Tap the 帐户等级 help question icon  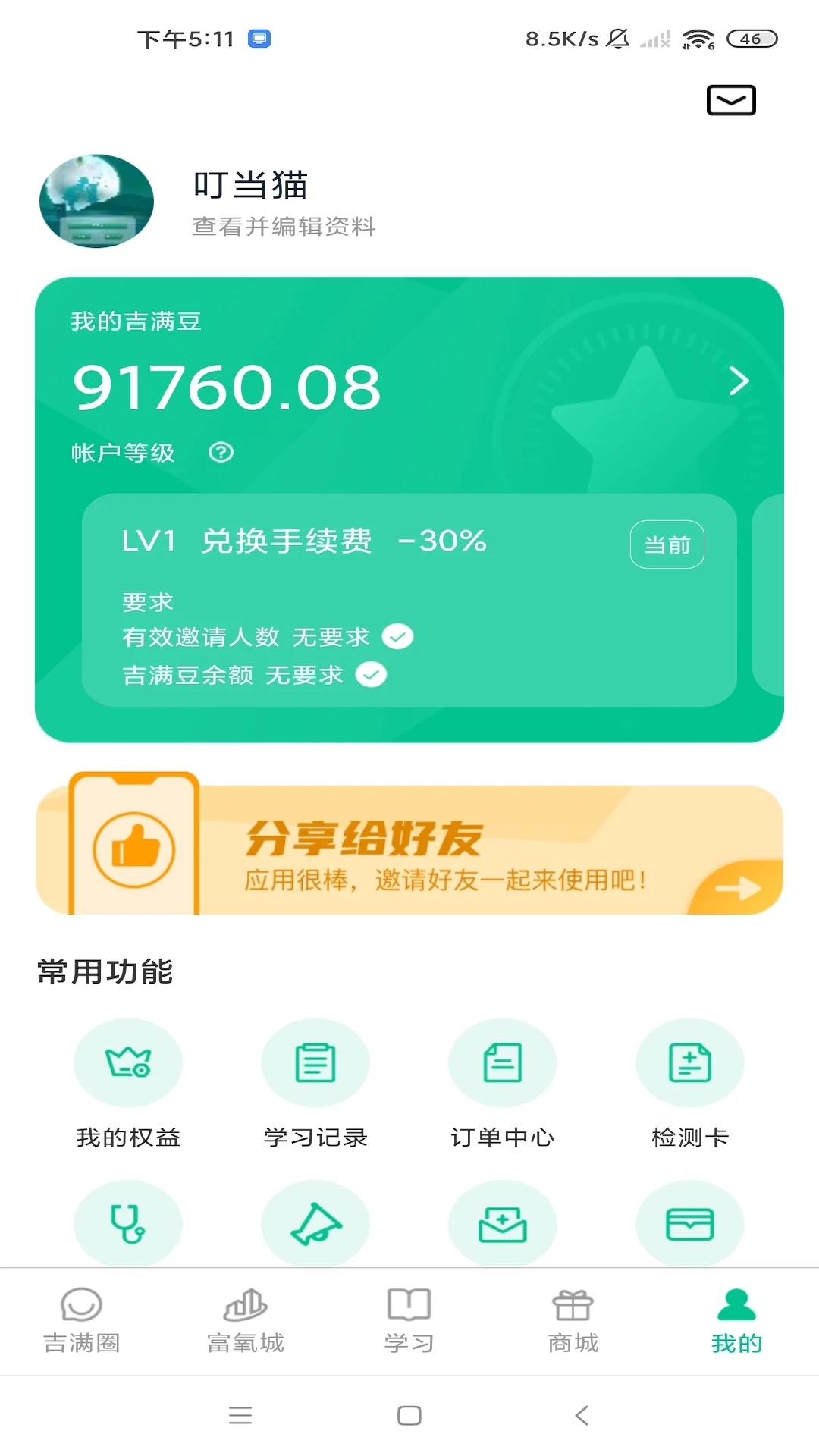click(x=221, y=453)
